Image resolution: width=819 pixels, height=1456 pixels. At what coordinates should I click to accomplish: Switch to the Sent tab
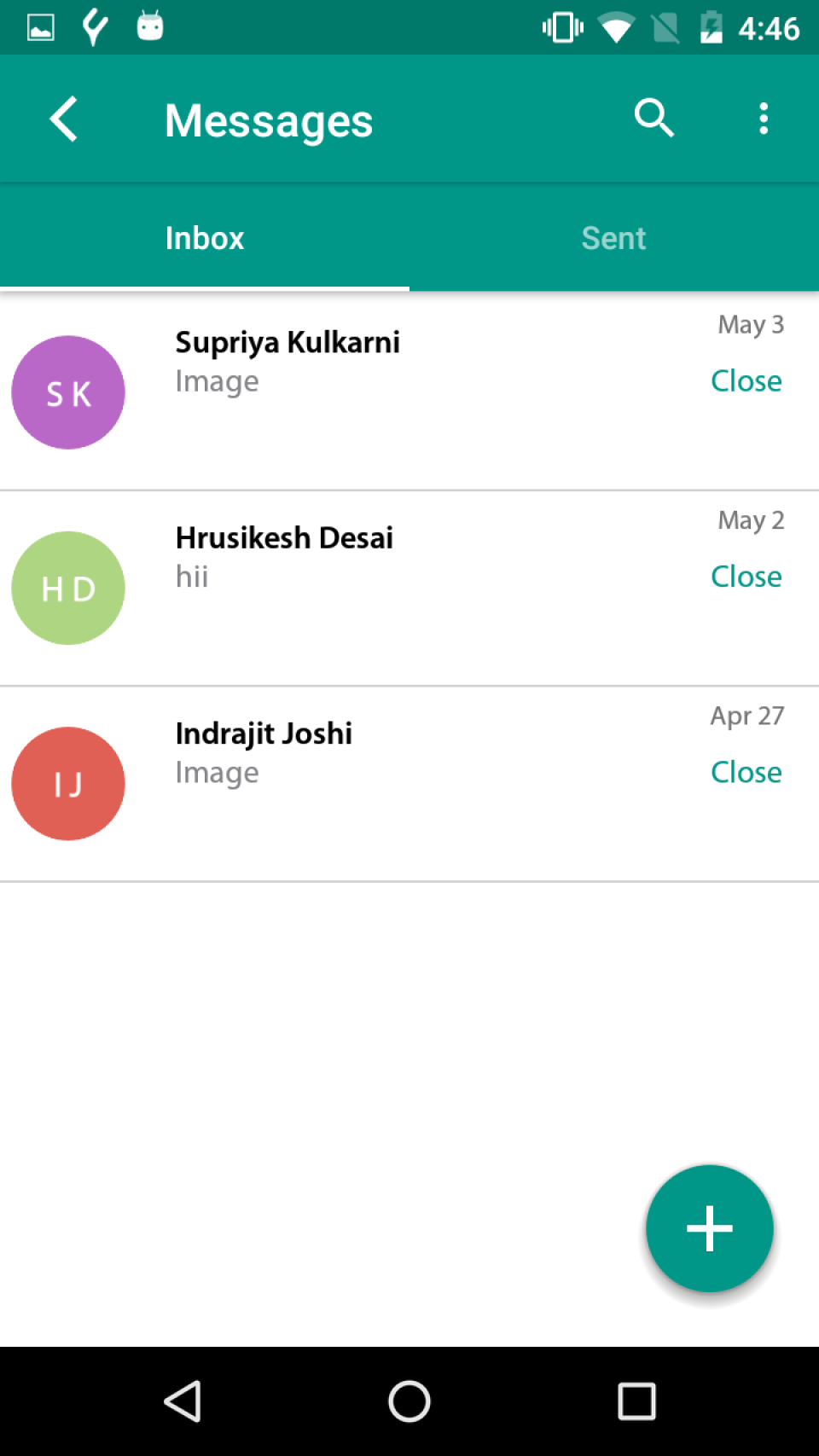click(x=613, y=238)
